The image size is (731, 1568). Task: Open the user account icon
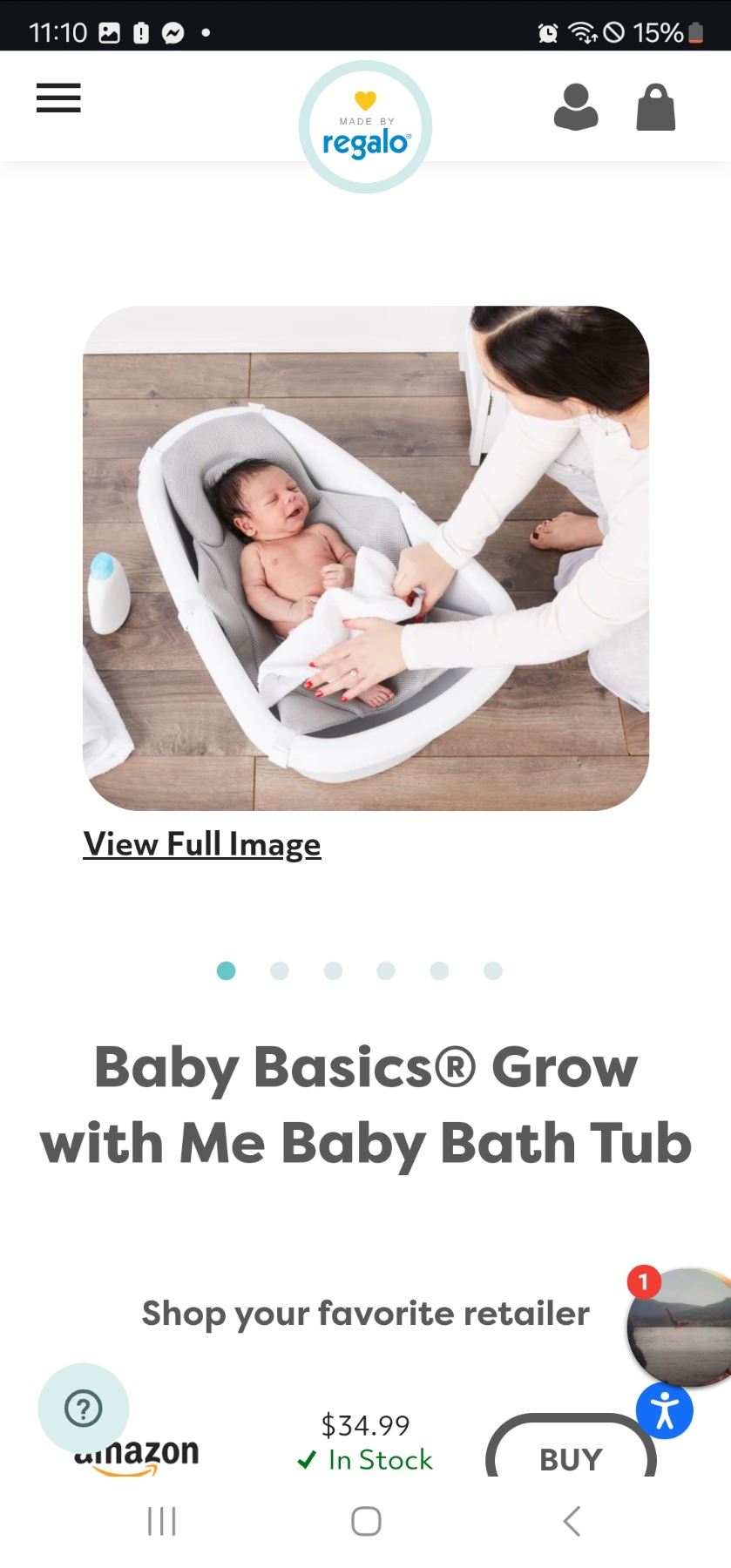coord(576,107)
